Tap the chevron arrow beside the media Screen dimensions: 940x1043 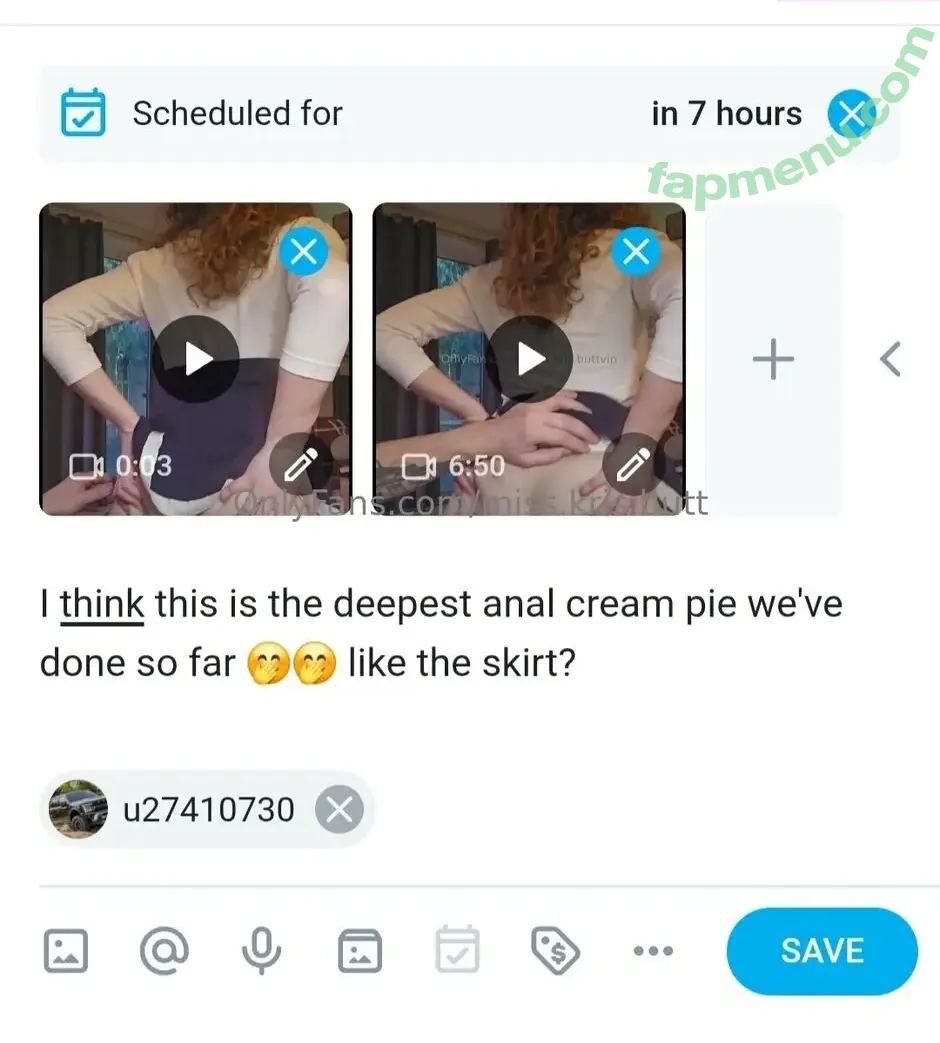click(x=890, y=360)
